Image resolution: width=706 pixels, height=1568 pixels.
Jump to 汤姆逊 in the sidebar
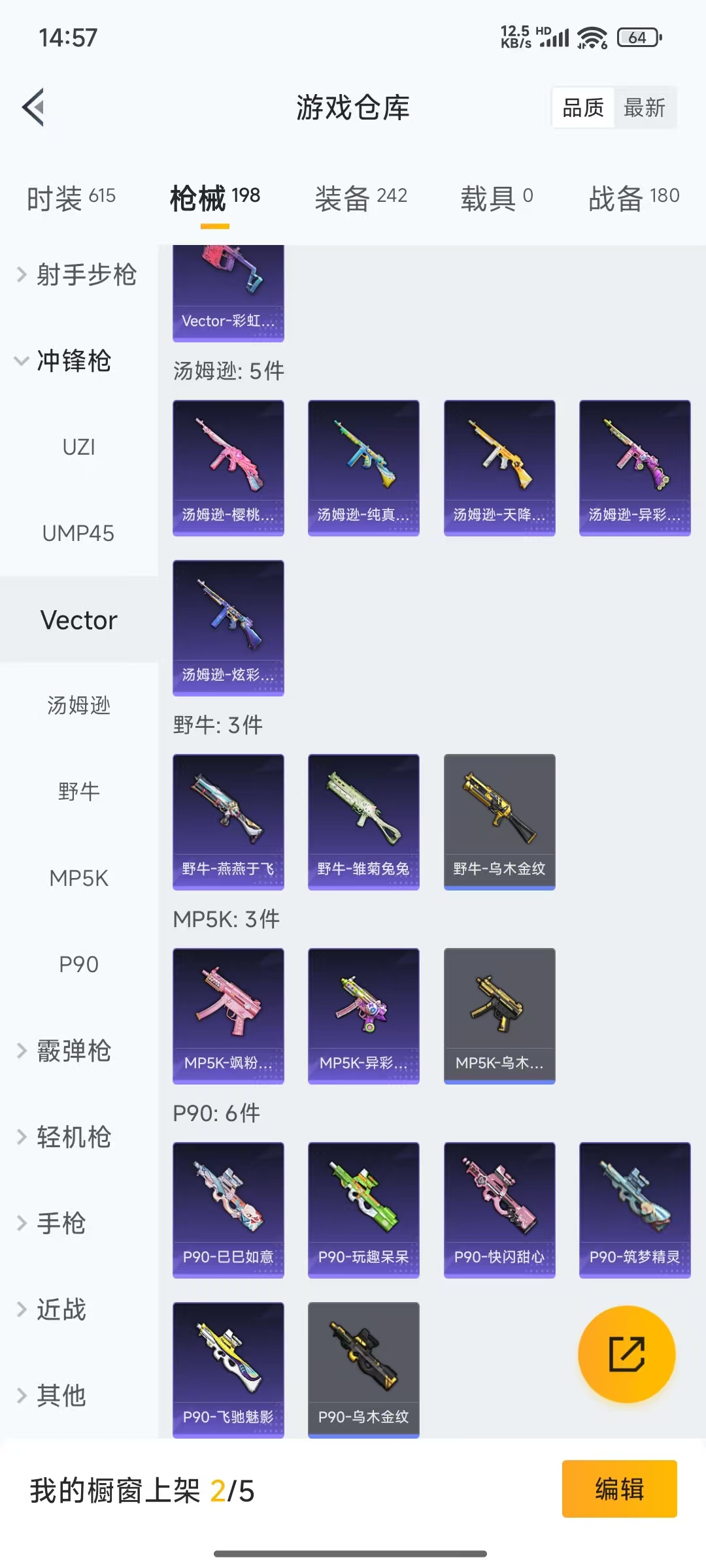[78, 706]
